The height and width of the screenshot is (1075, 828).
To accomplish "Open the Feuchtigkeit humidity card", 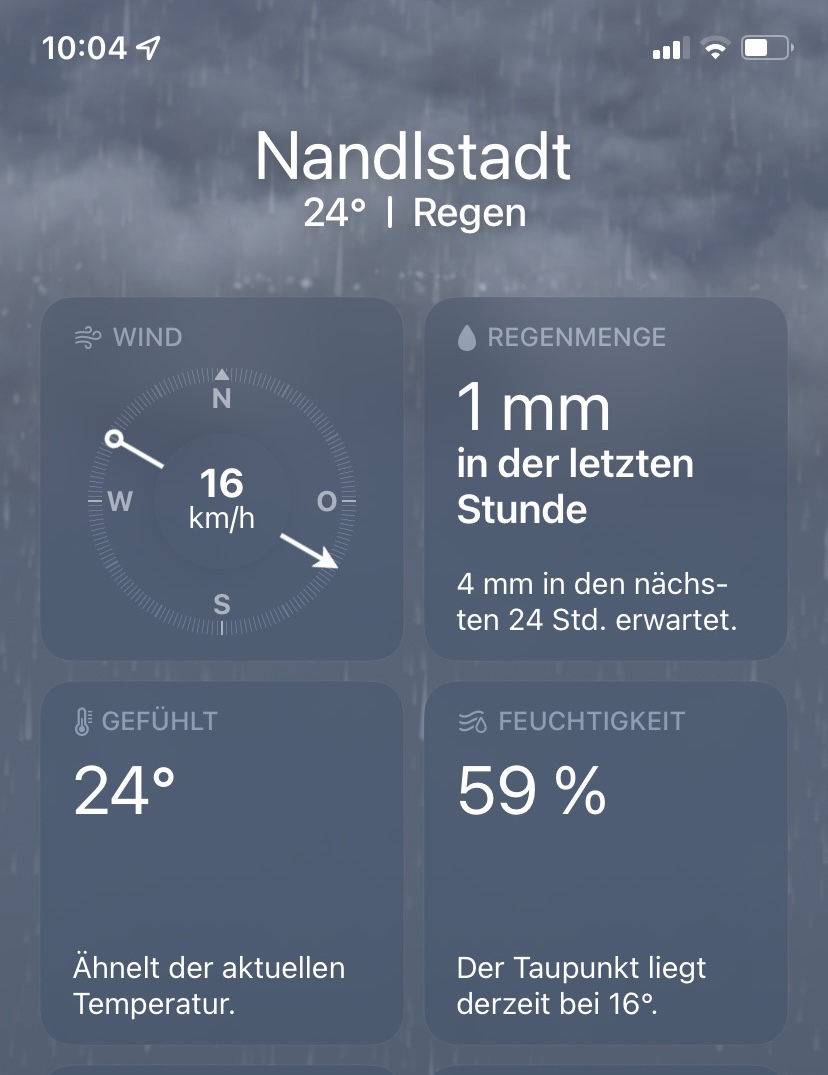I will tap(606, 862).
